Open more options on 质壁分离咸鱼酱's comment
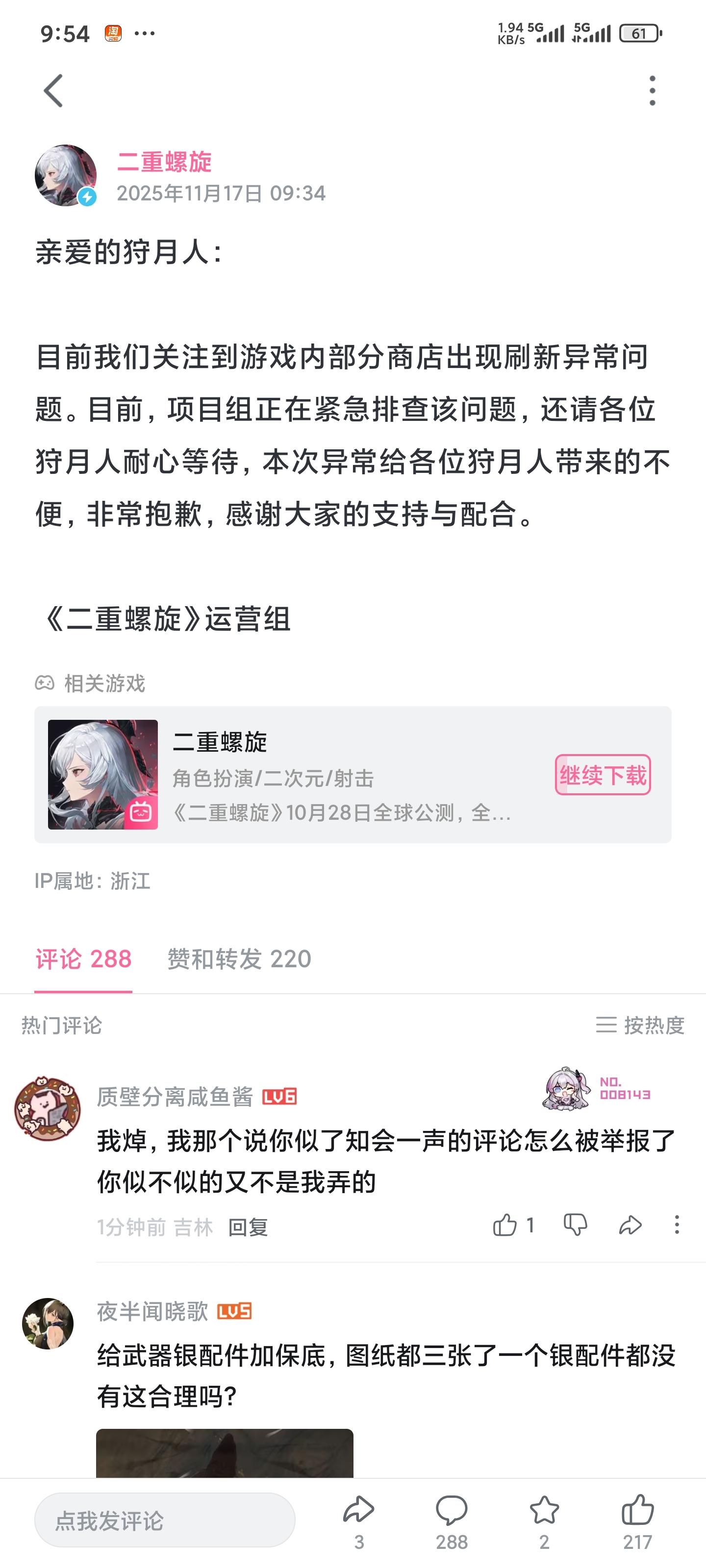The width and height of the screenshot is (706, 1568). pos(676,1225)
